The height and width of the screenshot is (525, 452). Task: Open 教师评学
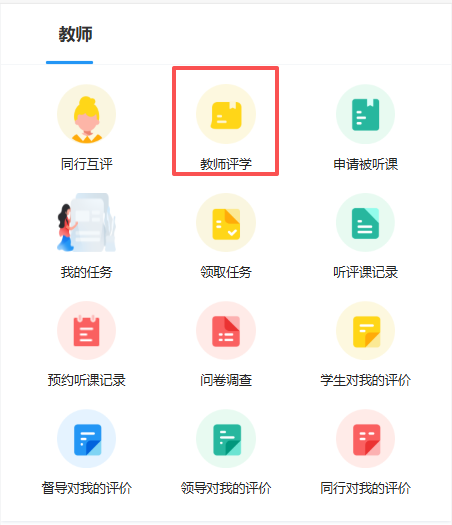(x=226, y=128)
